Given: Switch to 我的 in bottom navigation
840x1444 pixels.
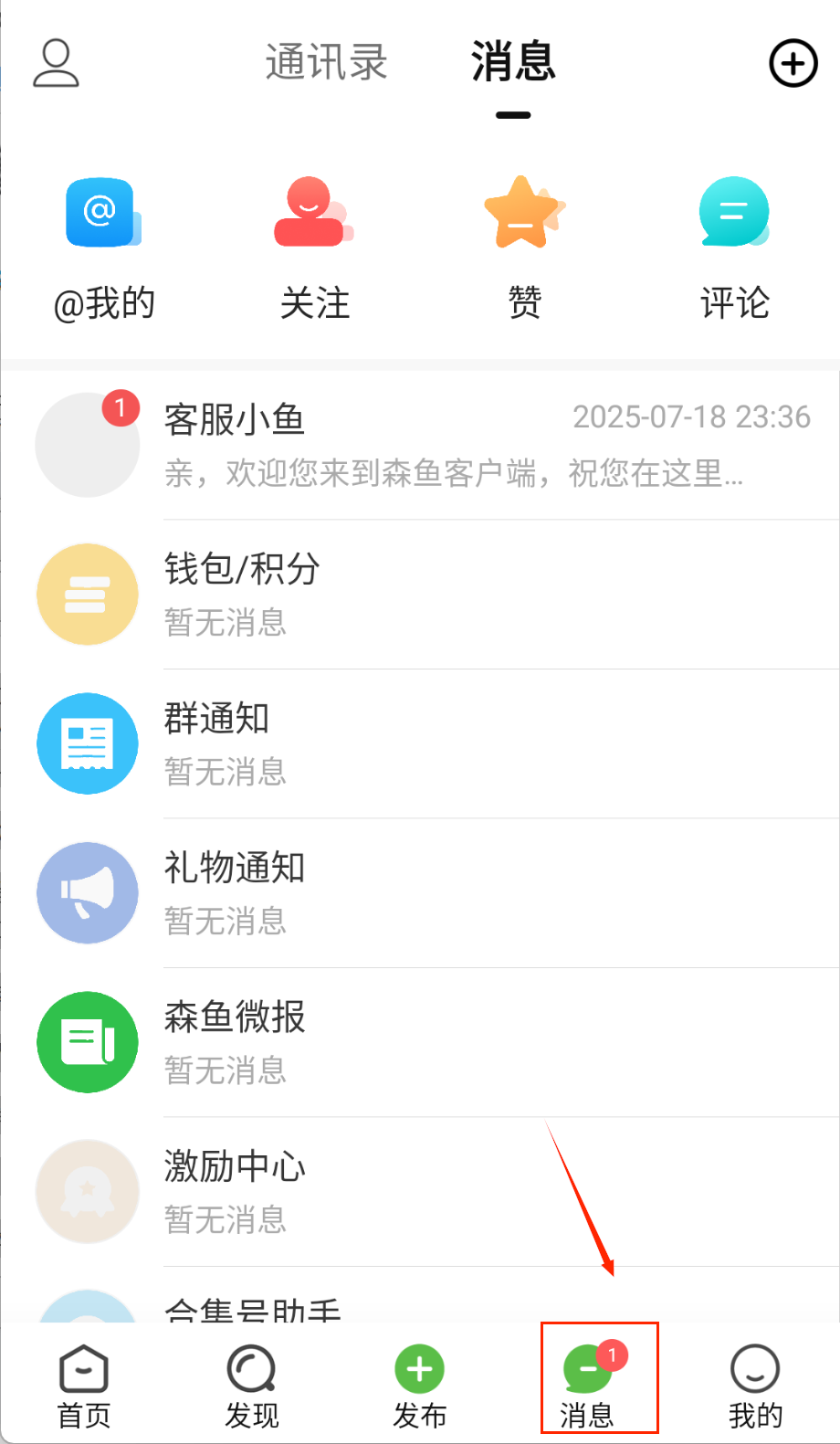Looking at the screenshot, I should click(x=755, y=1386).
